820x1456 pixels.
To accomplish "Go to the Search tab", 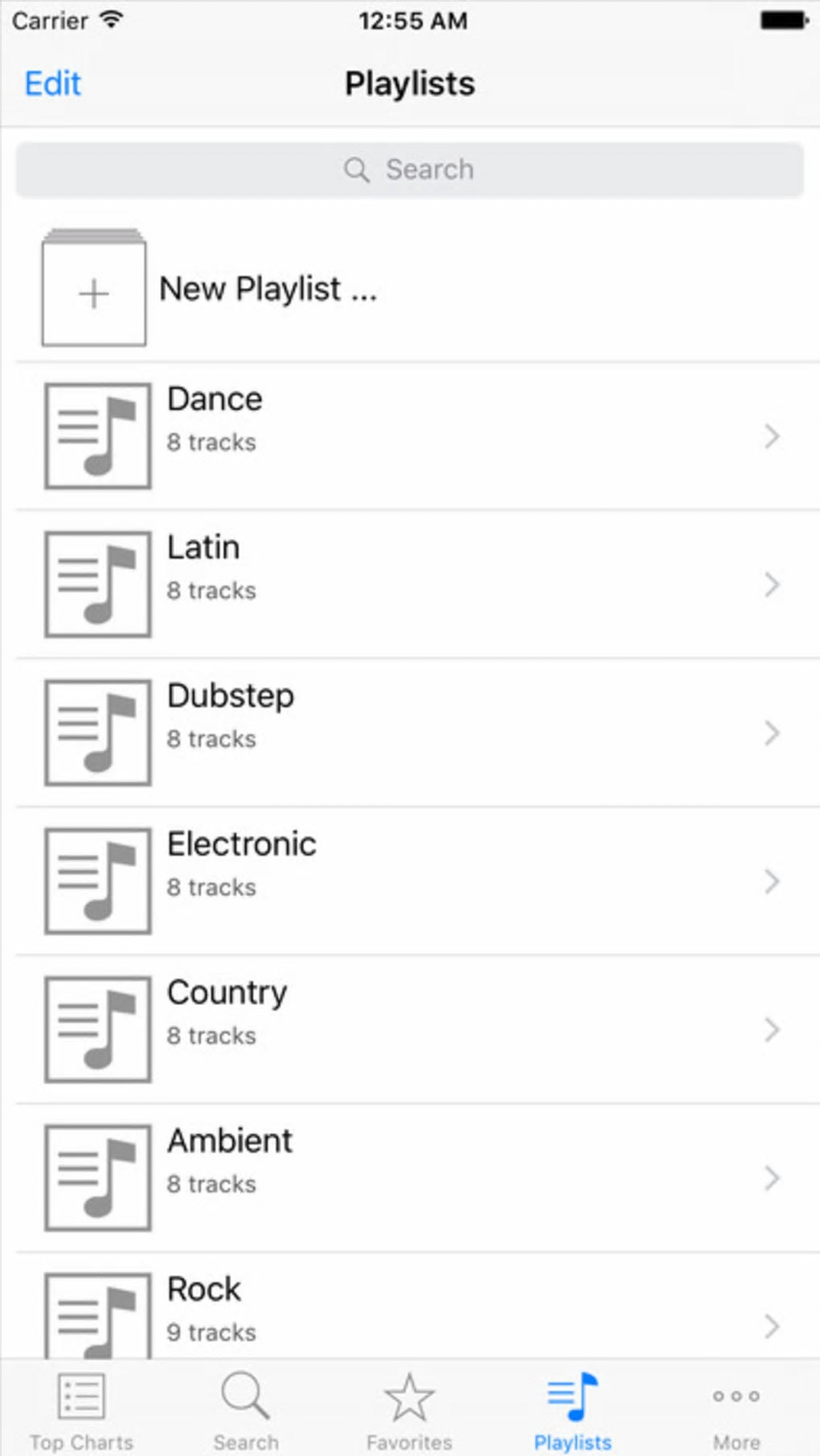I will (x=245, y=1410).
